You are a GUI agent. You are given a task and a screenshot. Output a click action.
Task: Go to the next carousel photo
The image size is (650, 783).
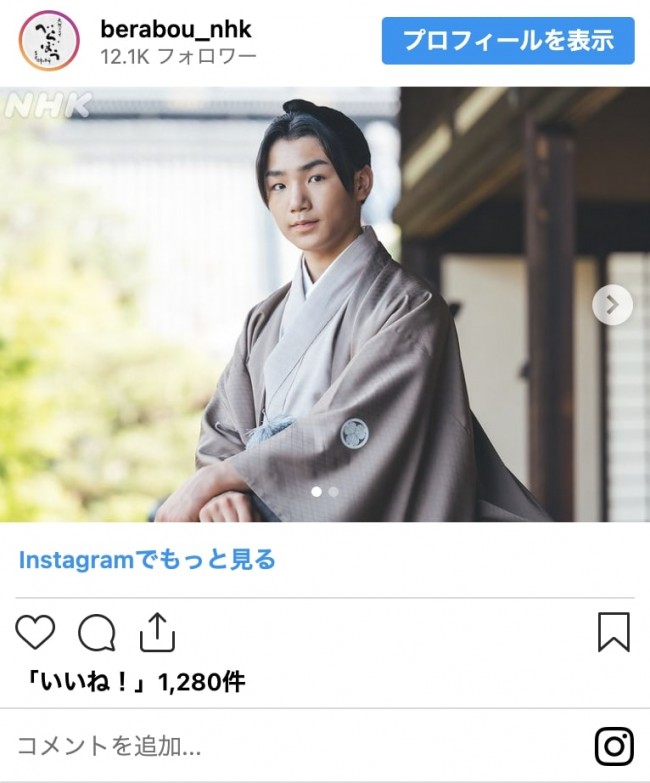pyautogui.click(x=612, y=305)
